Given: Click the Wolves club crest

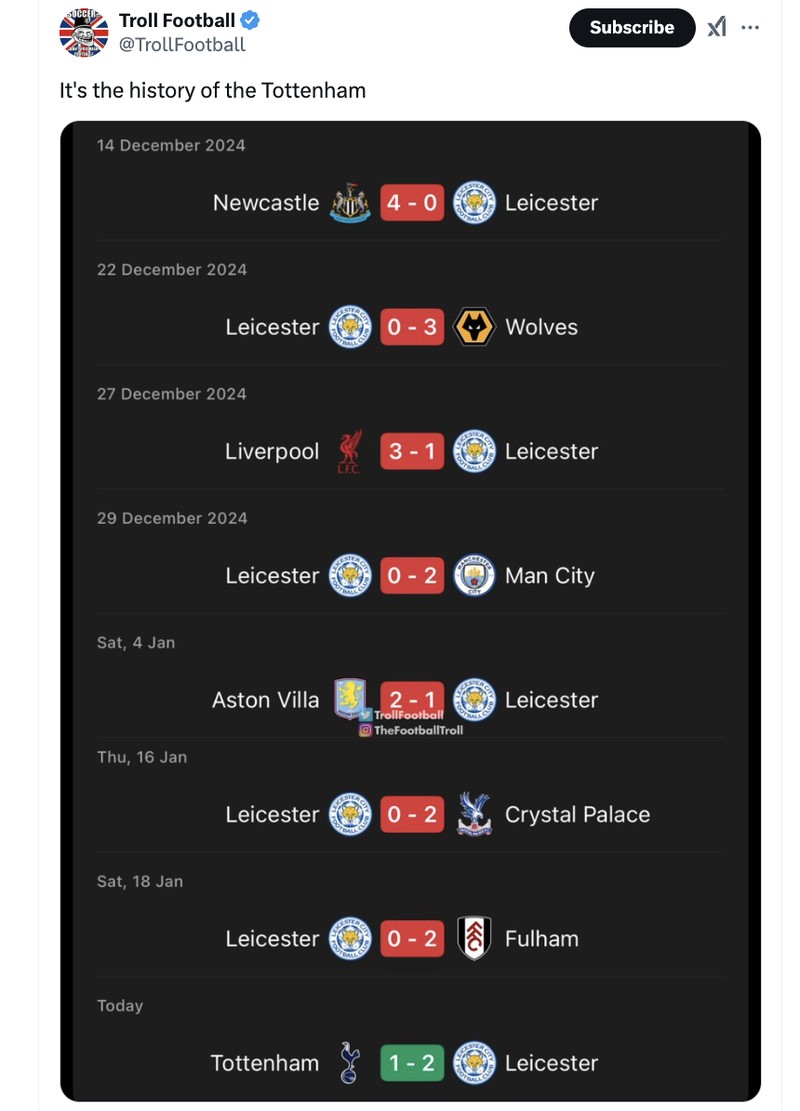Looking at the screenshot, I should 474,326.
